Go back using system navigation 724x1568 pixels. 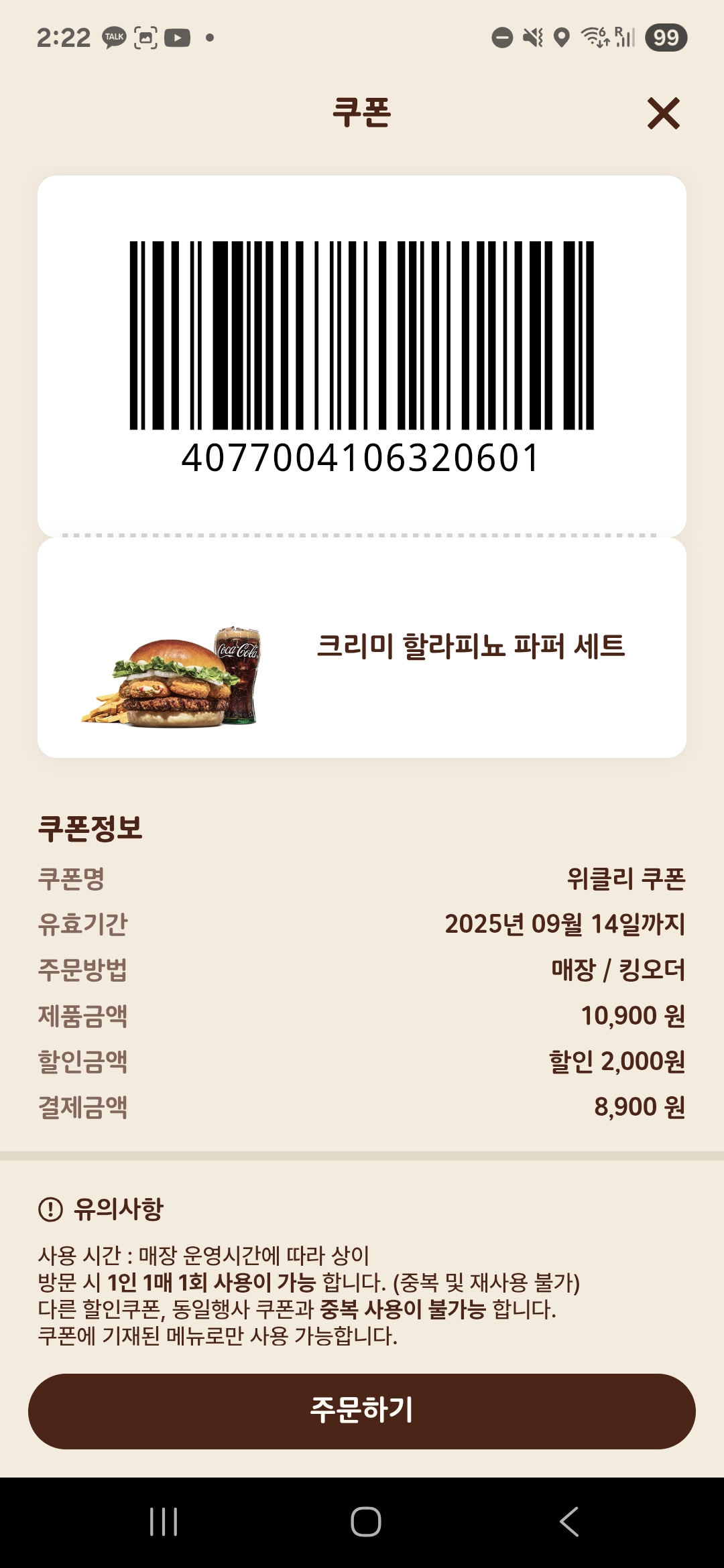pos(569,1521)
